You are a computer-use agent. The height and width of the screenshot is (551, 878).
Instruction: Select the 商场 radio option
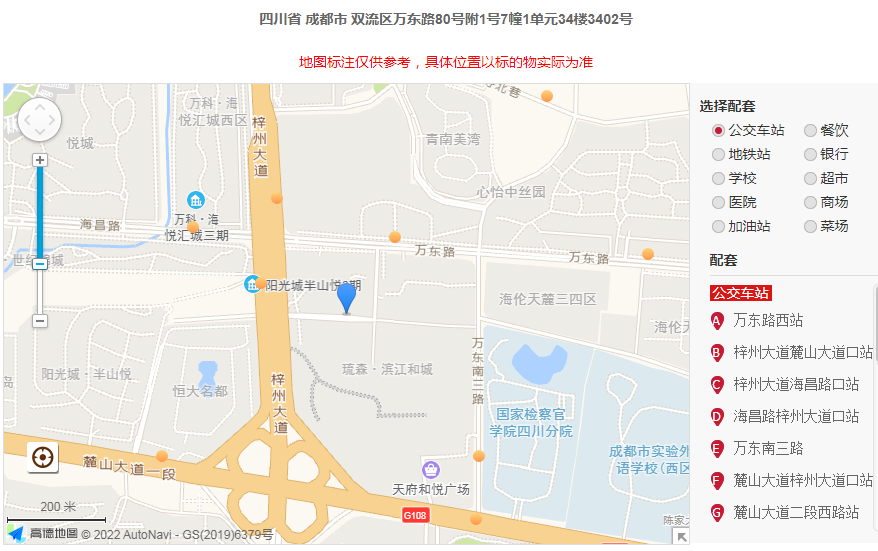click(x=810, y=202)
